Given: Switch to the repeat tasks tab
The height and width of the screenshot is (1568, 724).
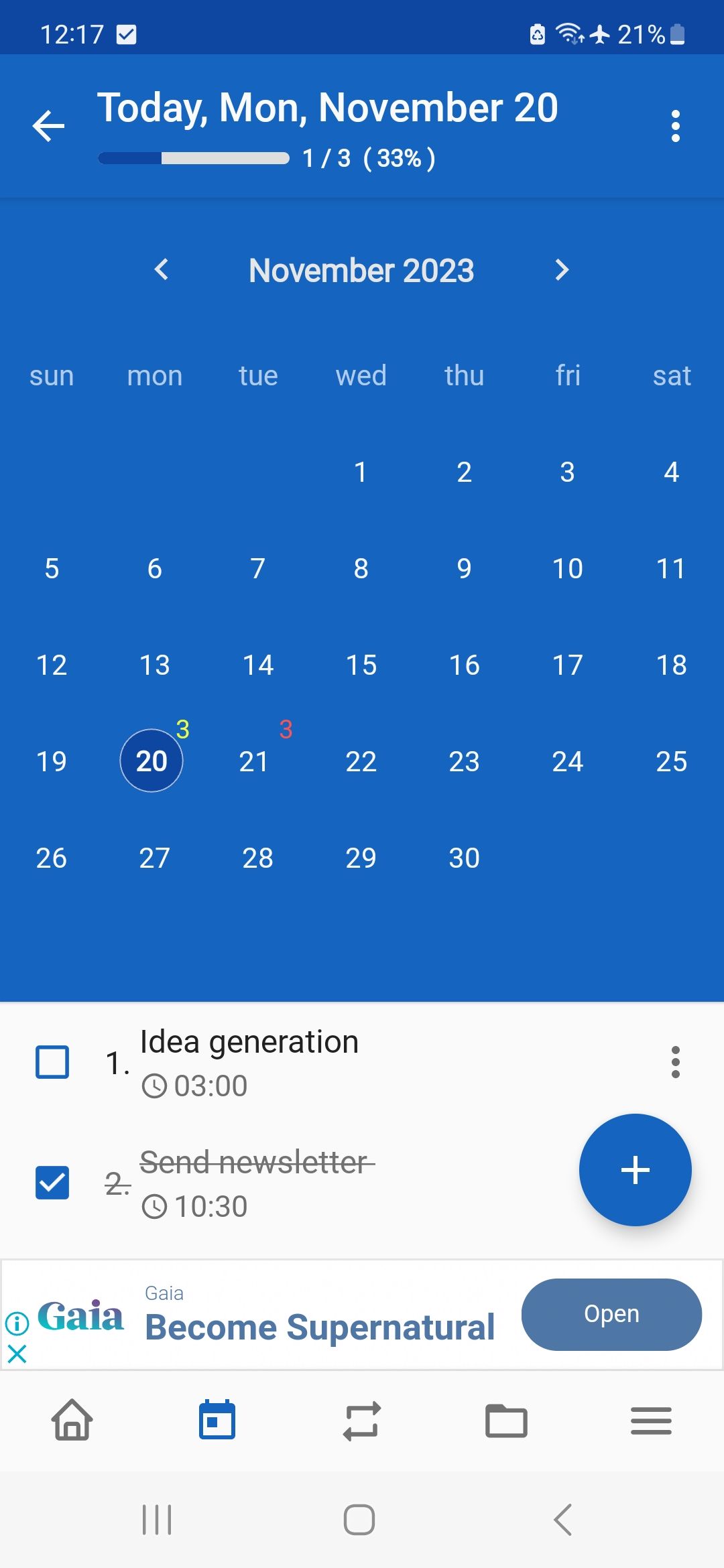Looking at the screenshot, I should 362,1420.
